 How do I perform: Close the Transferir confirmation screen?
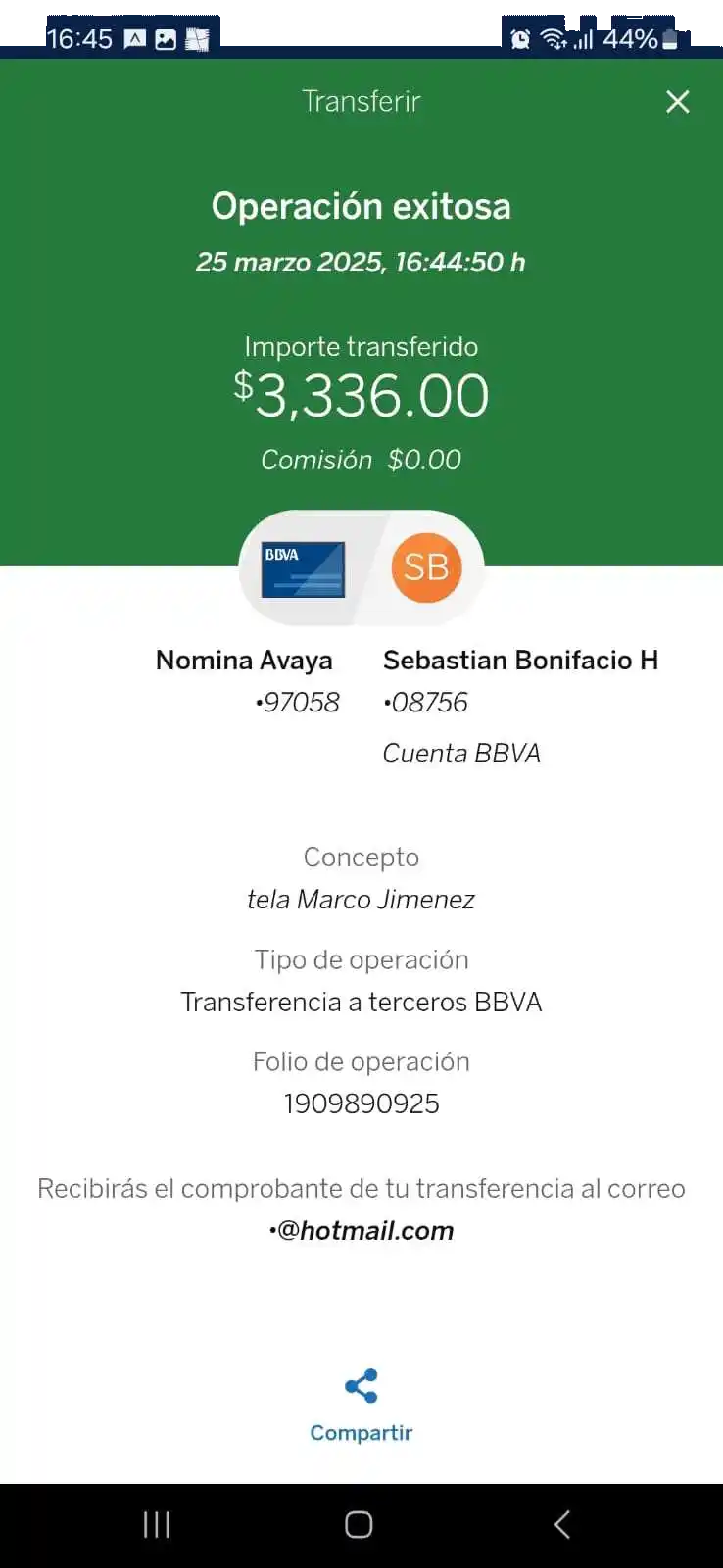(x=677, y=102)
